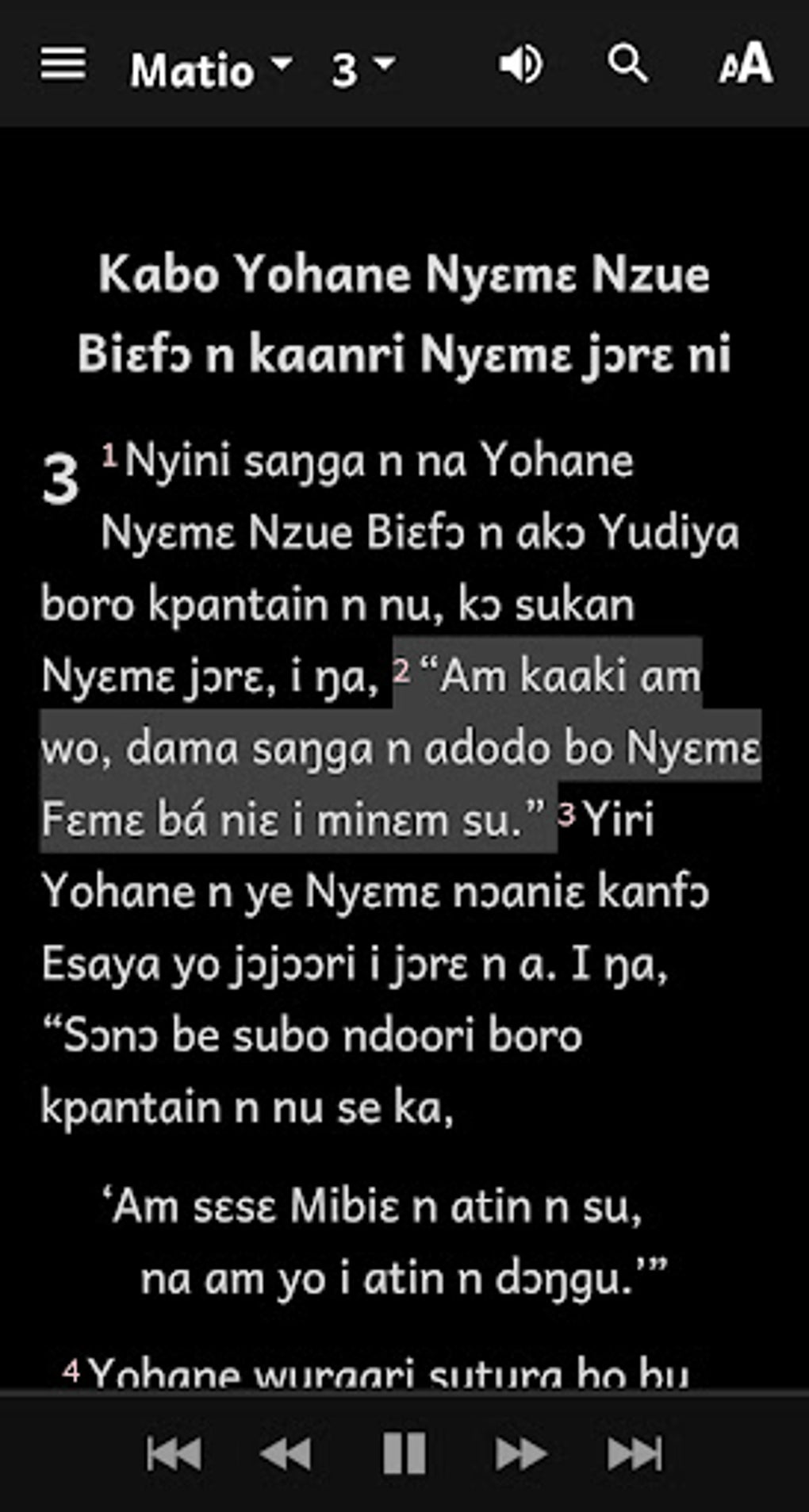
Task: Open the chapter 3 selector dropdown
Action: 362,70
